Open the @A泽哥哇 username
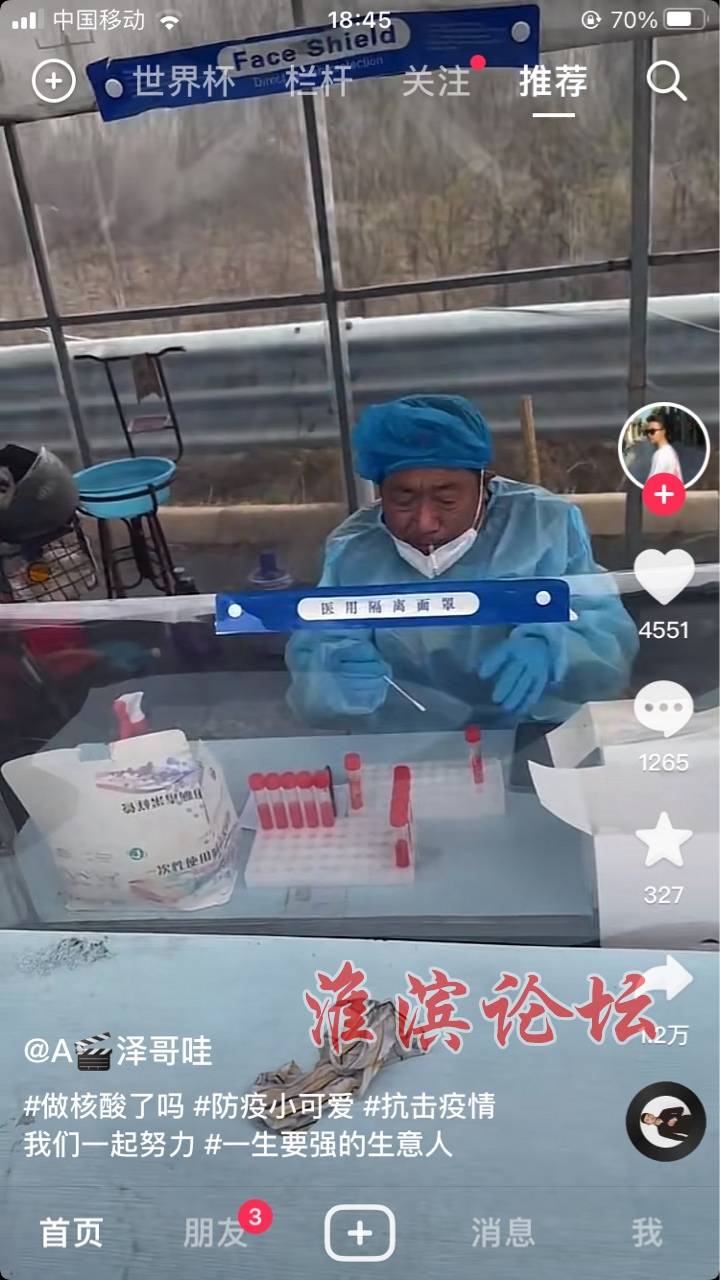720x1280 pixels. [118, 1052]
